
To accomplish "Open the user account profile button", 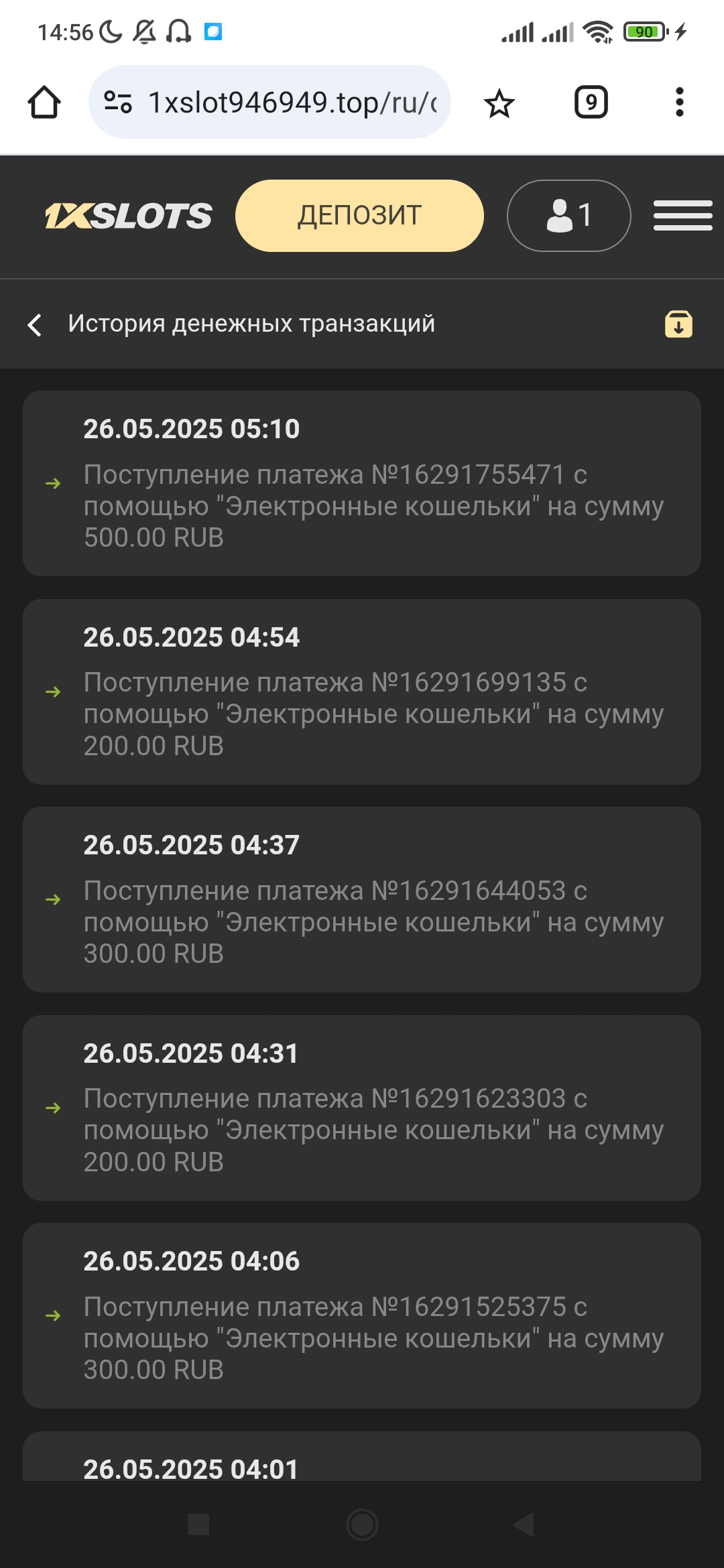I will point(568,216).
